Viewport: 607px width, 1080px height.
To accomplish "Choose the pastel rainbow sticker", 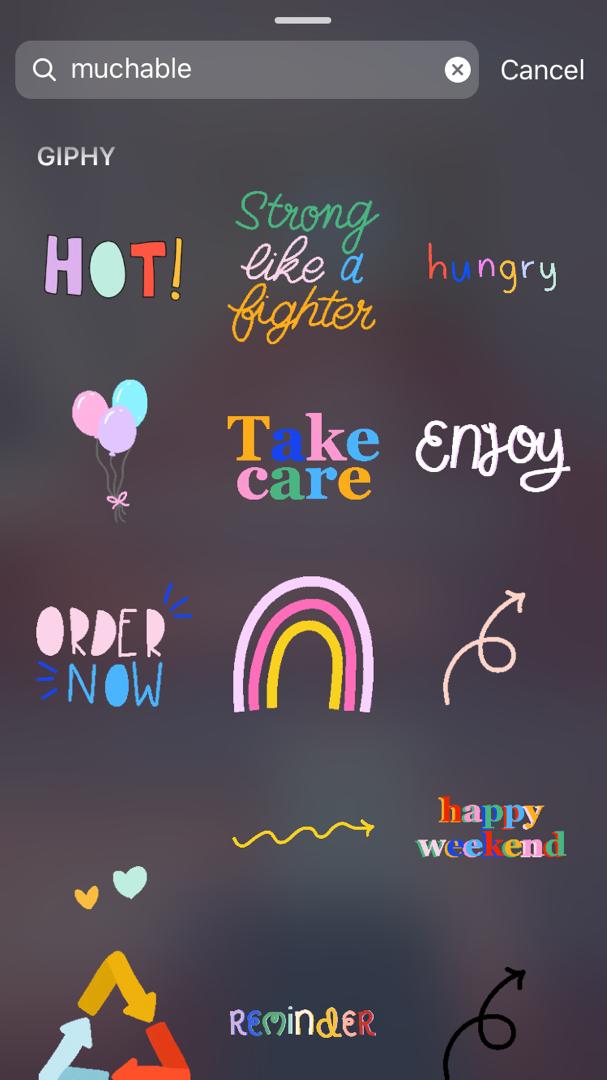I will point(303,644).
